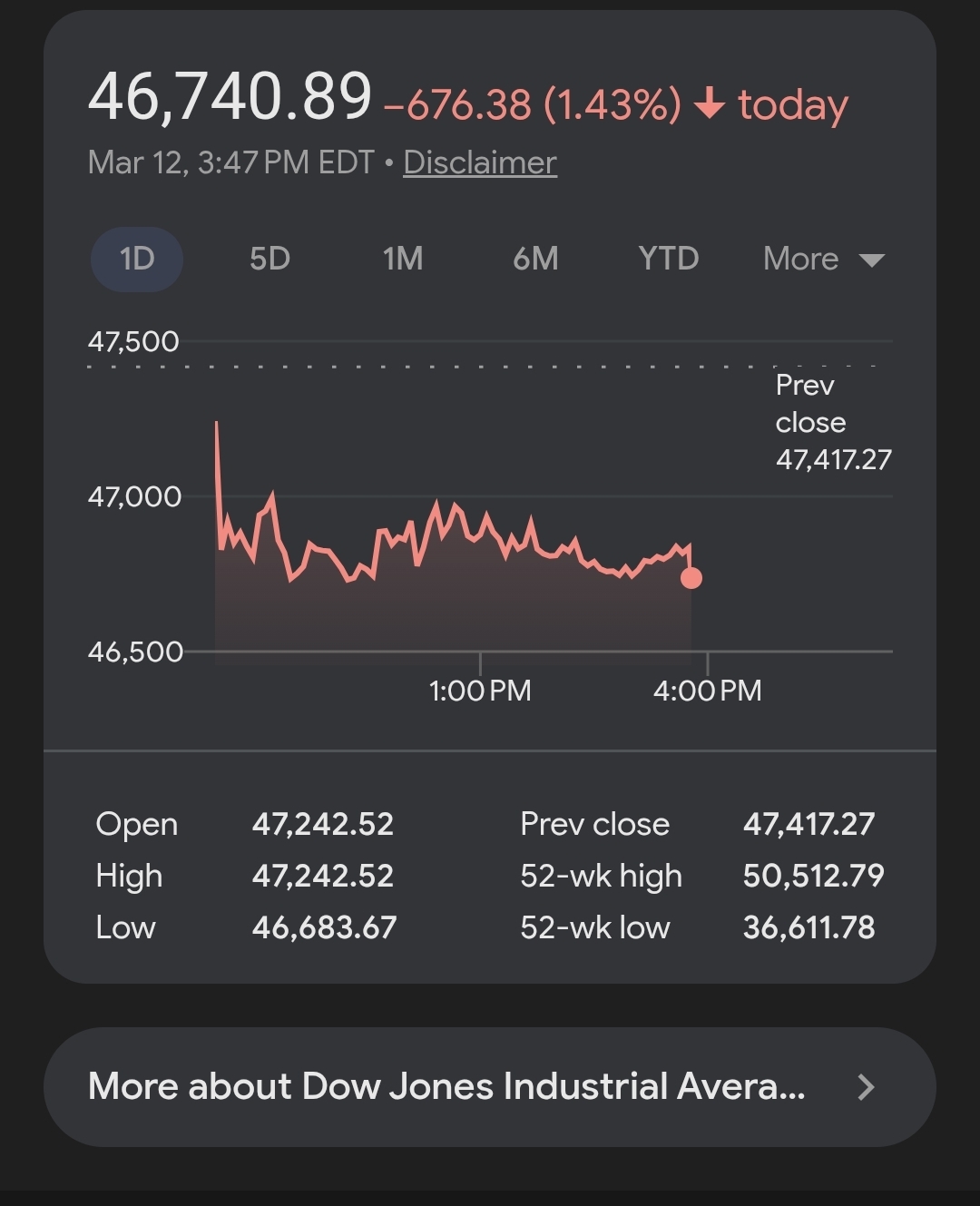The height and width of the screenshot is (1206, 980).
Task: Select the 6M chart range
Action: [x=535, y=259]
